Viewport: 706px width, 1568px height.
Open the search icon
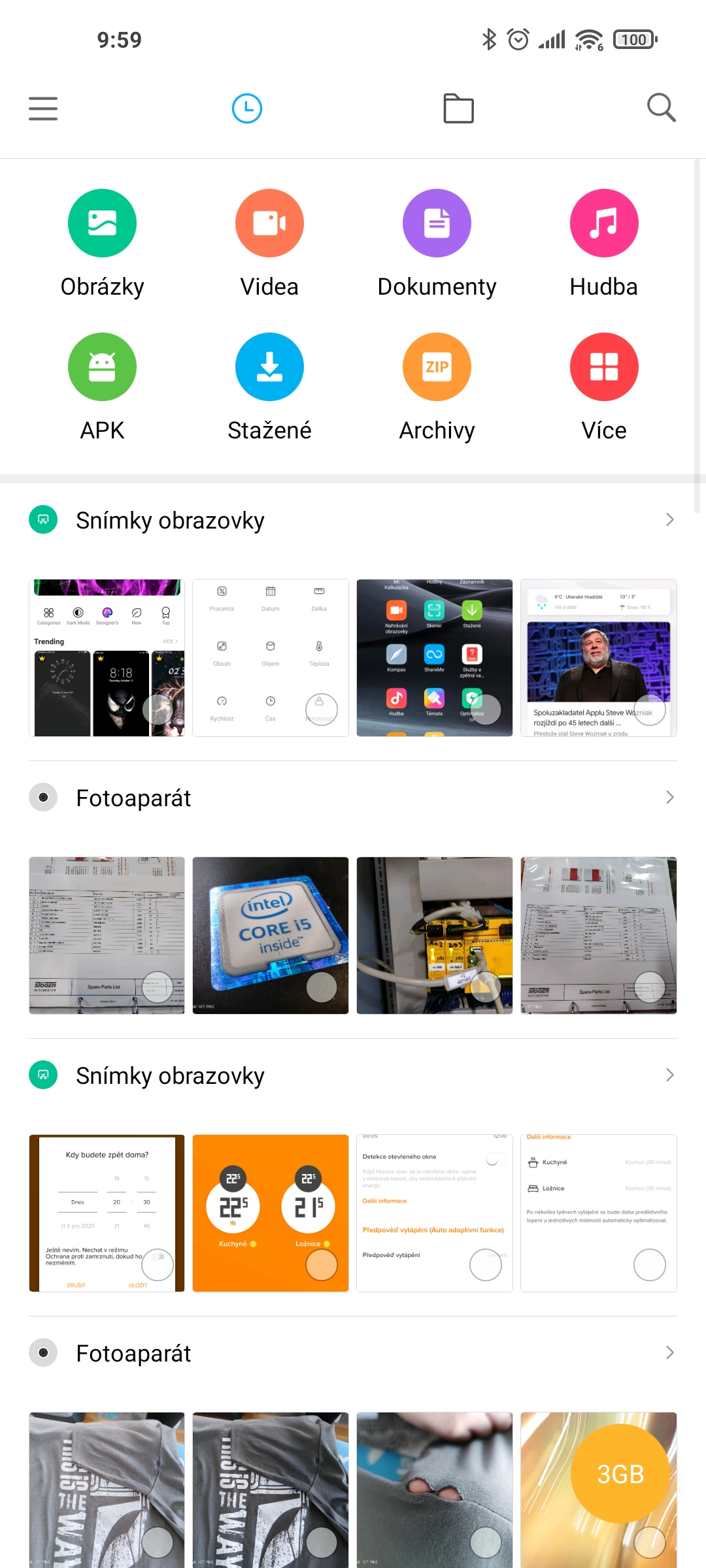(x=661, y=108)
